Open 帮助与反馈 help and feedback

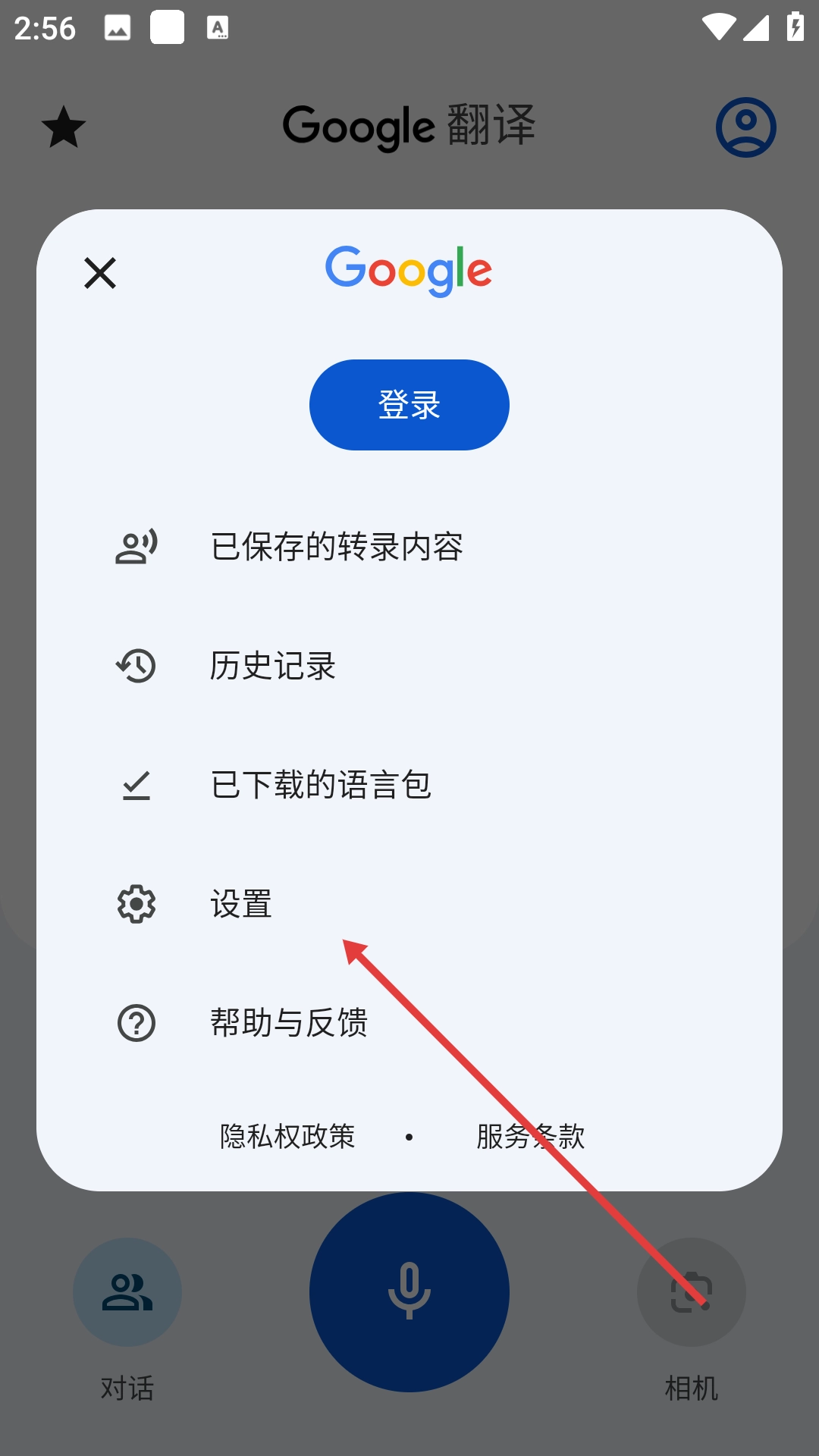pos(288,1023)
